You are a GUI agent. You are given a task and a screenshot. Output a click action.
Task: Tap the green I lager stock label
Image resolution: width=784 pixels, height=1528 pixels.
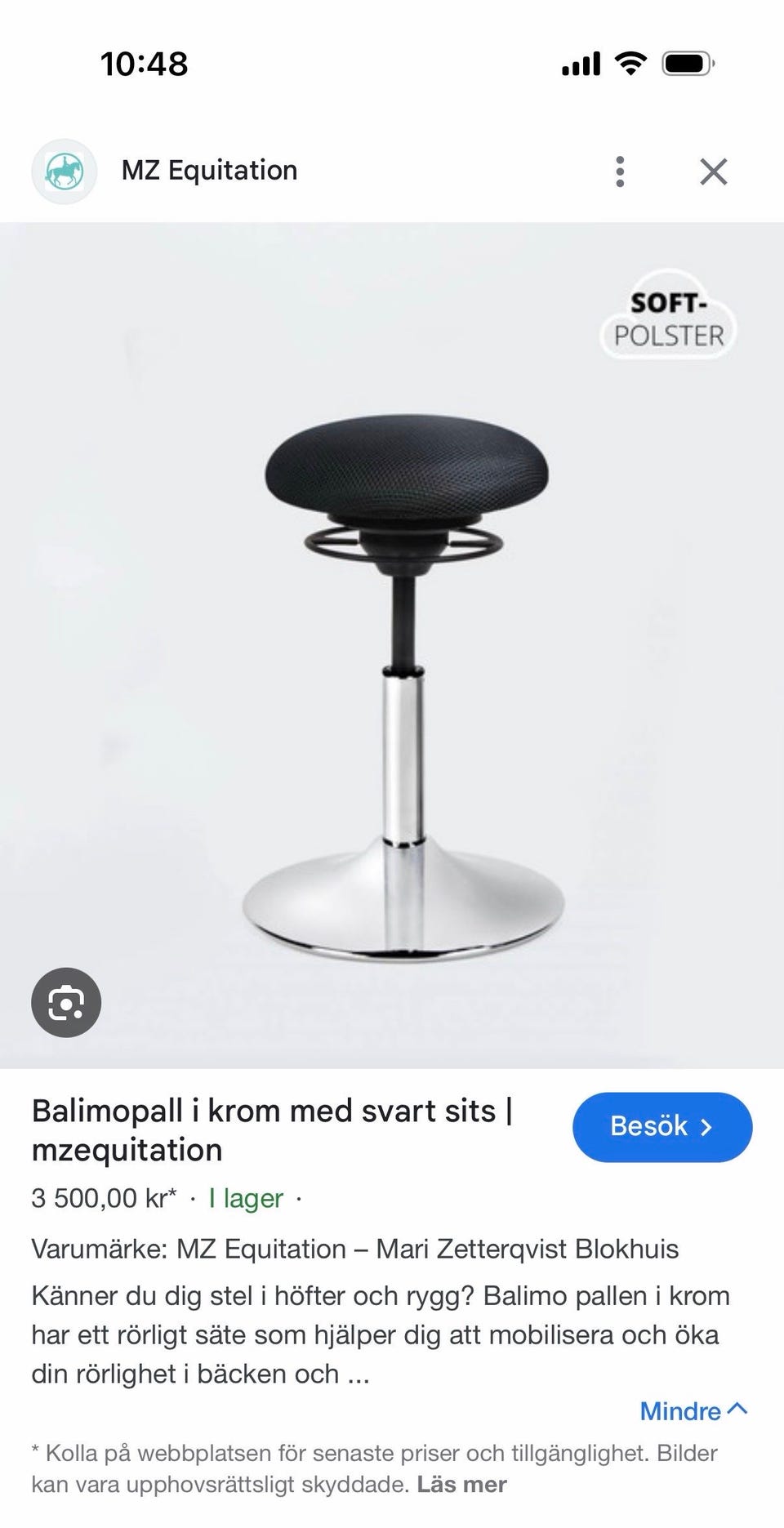245,1199
